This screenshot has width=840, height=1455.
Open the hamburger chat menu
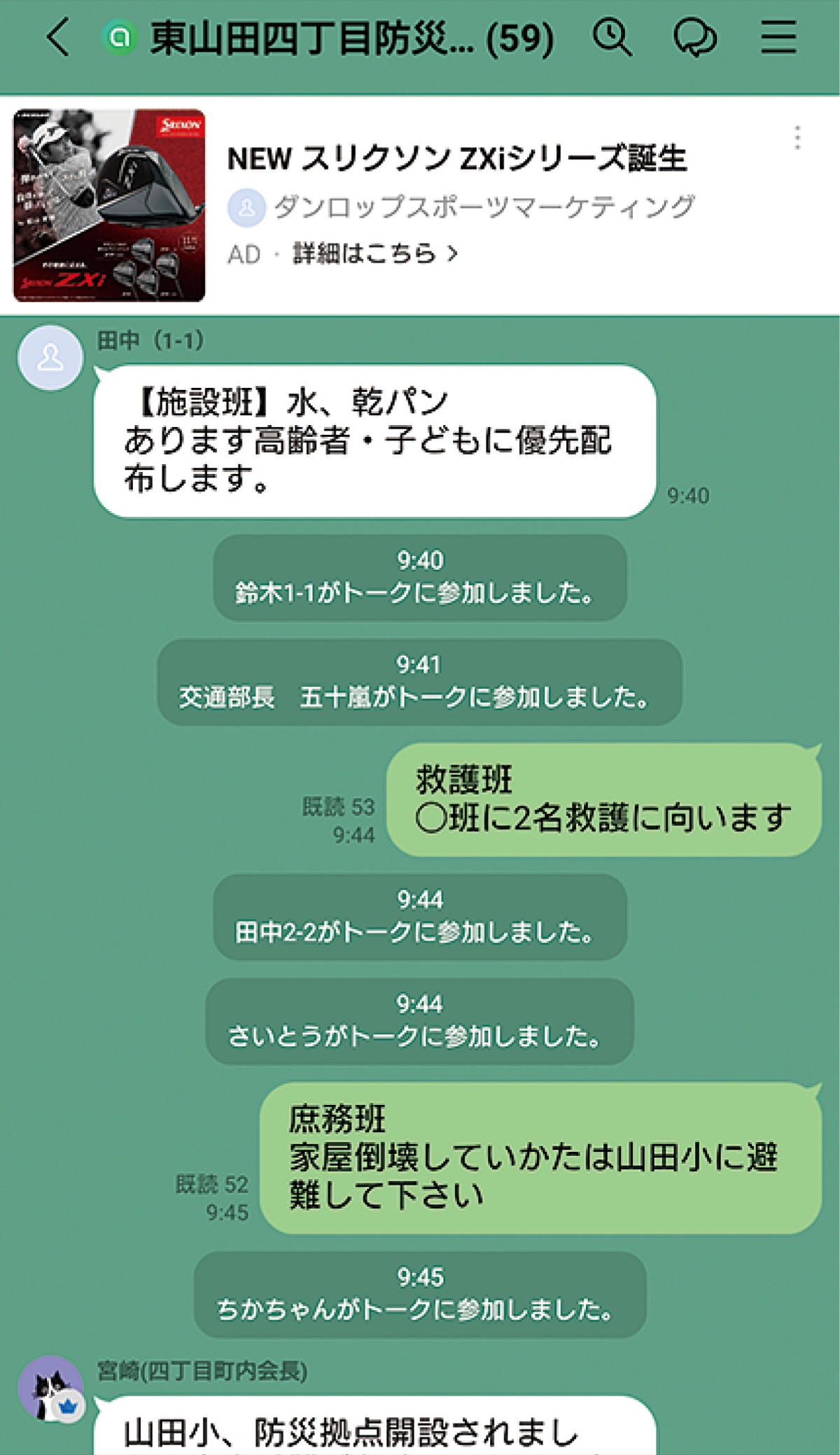(x=778, y=37)
